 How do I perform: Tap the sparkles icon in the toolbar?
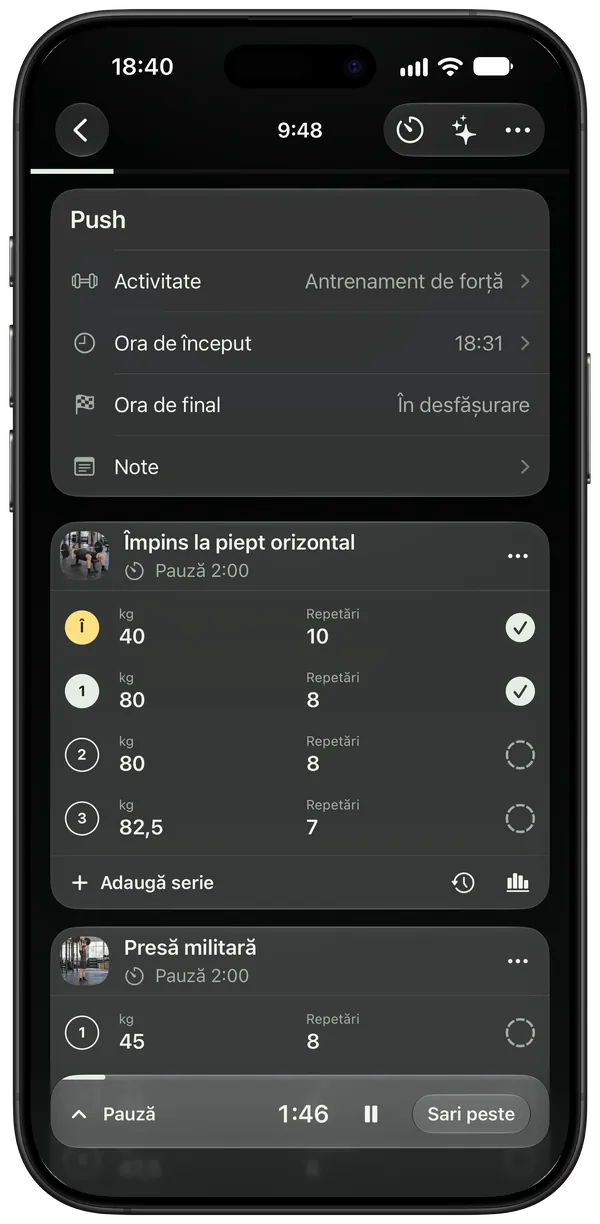point(464,130)
